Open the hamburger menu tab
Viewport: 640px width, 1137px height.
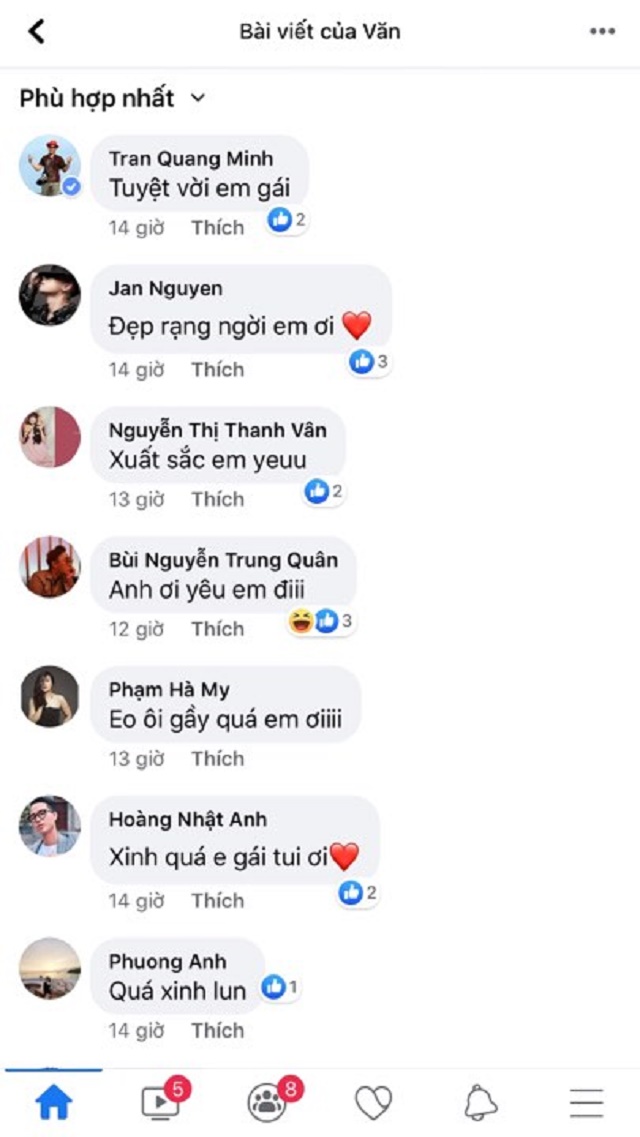pyautogui.click(x=587, y=1103)
